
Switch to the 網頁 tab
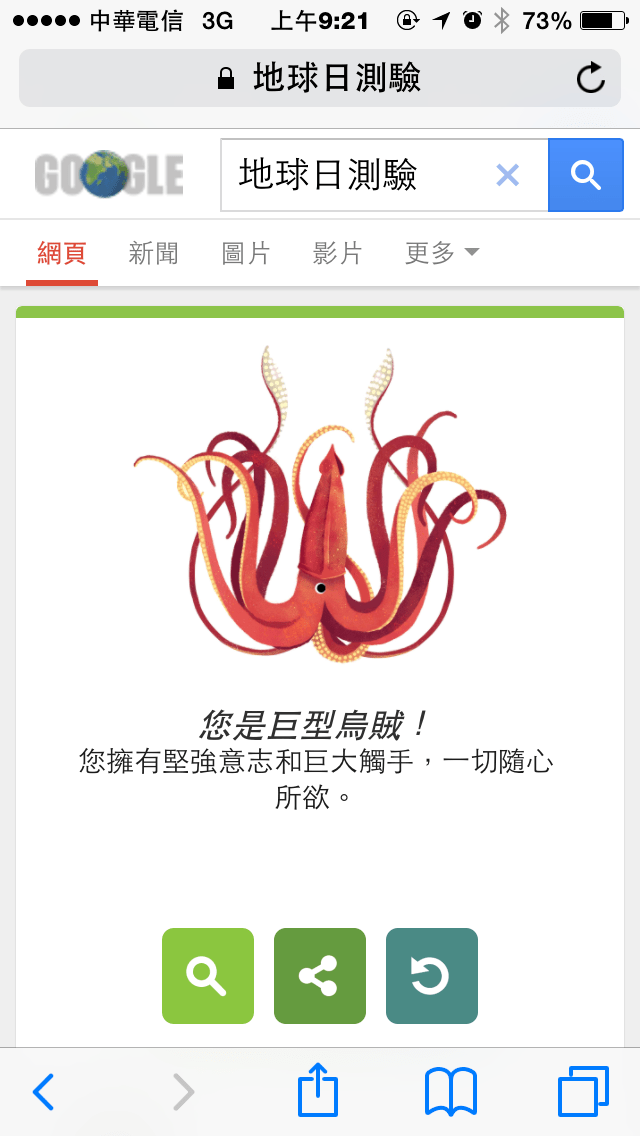click(x=62, y=253)
